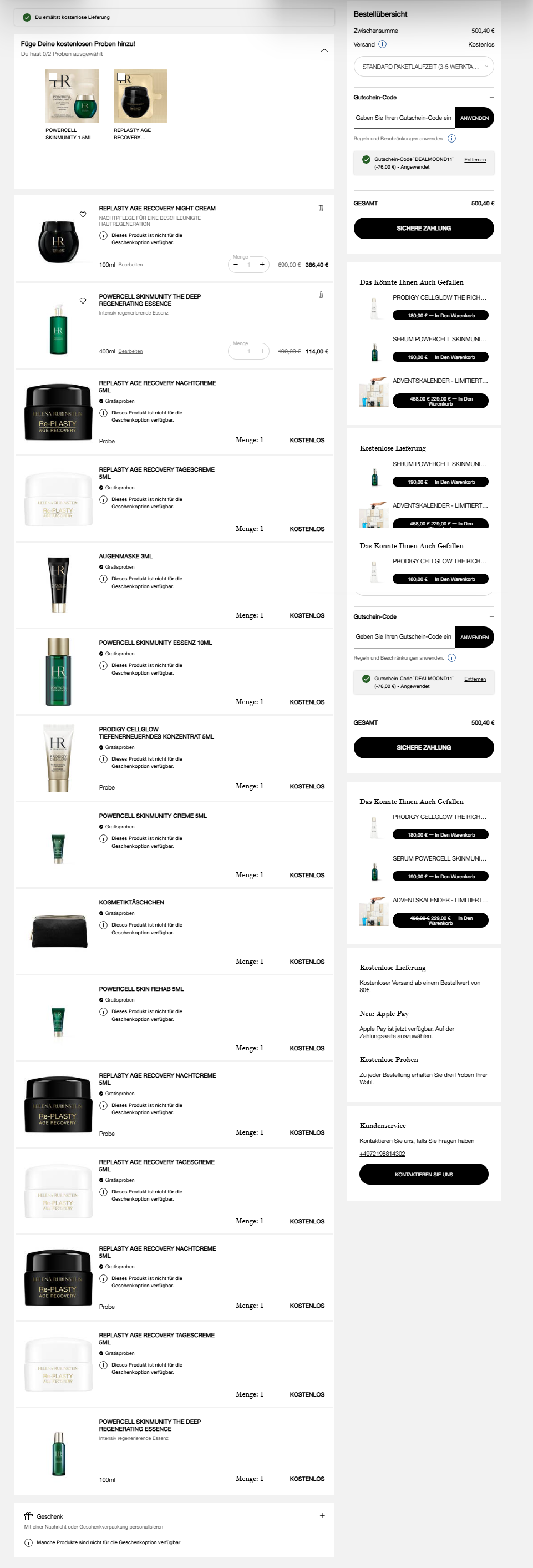
Task: Remove code DEALMOOND11 via Entfernen
Action: (x=475, y=159)
